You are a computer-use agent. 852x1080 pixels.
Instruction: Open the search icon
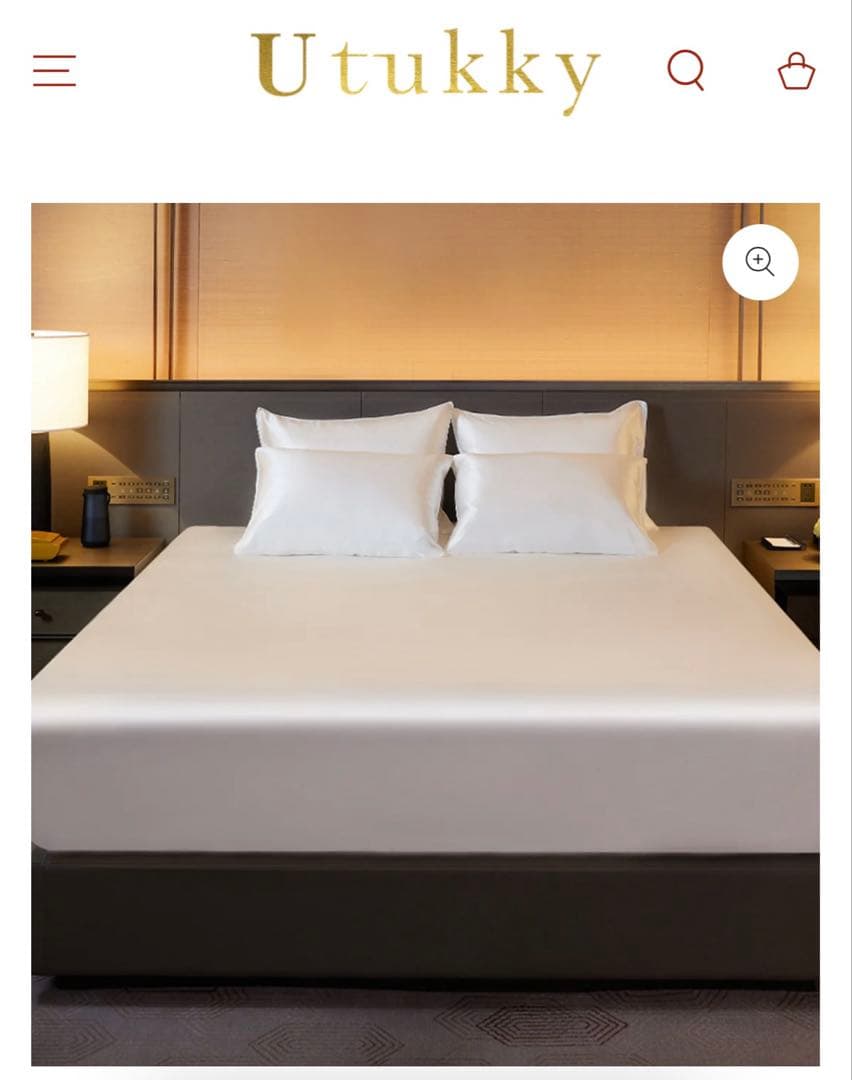click(686, 71)
